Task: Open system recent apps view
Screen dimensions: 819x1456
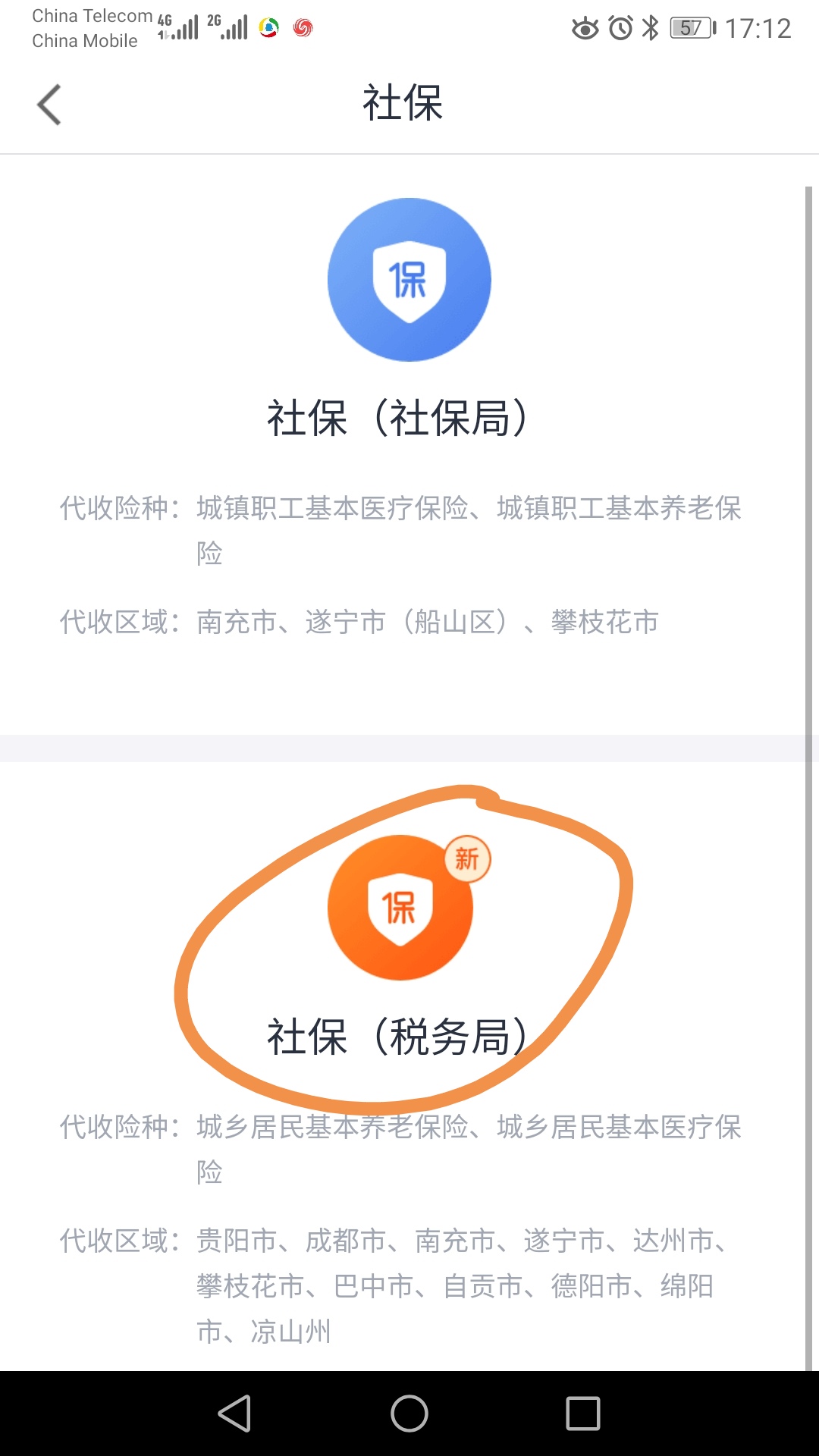Action: coord(582,1414)
